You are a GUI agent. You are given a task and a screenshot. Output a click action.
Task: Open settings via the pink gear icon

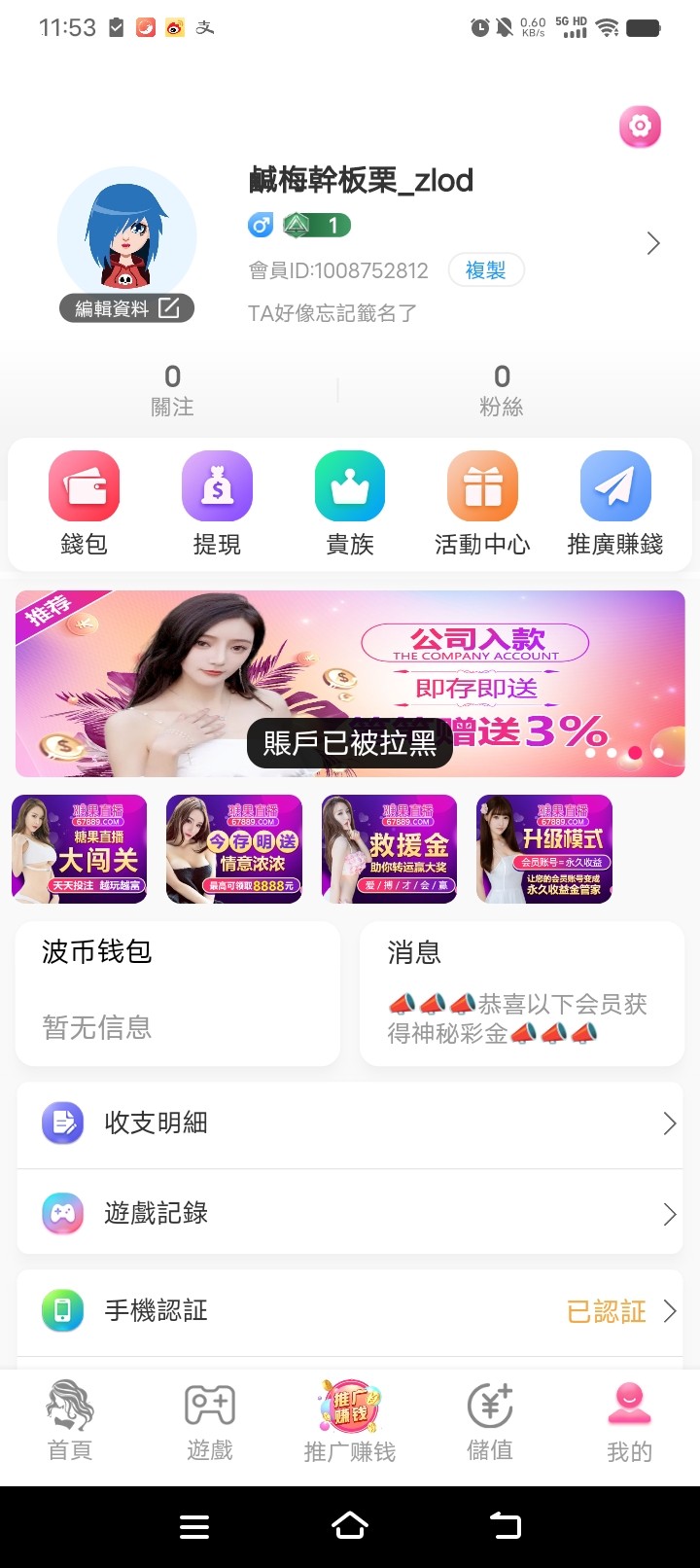(x=640, y=126)
